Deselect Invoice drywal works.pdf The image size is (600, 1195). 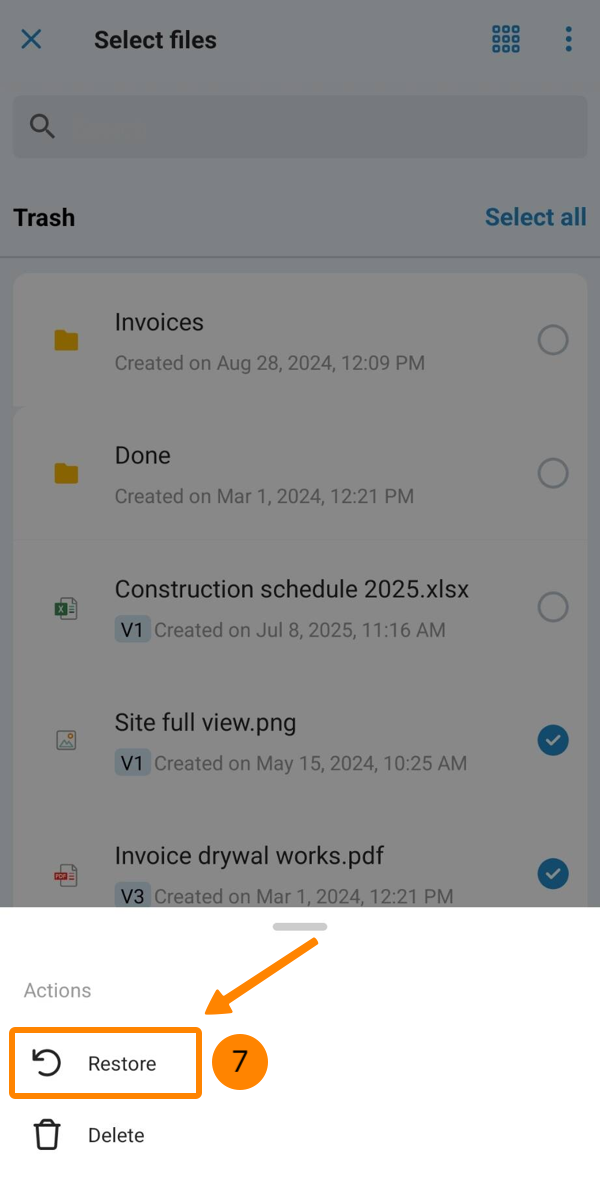pos(553,873)
